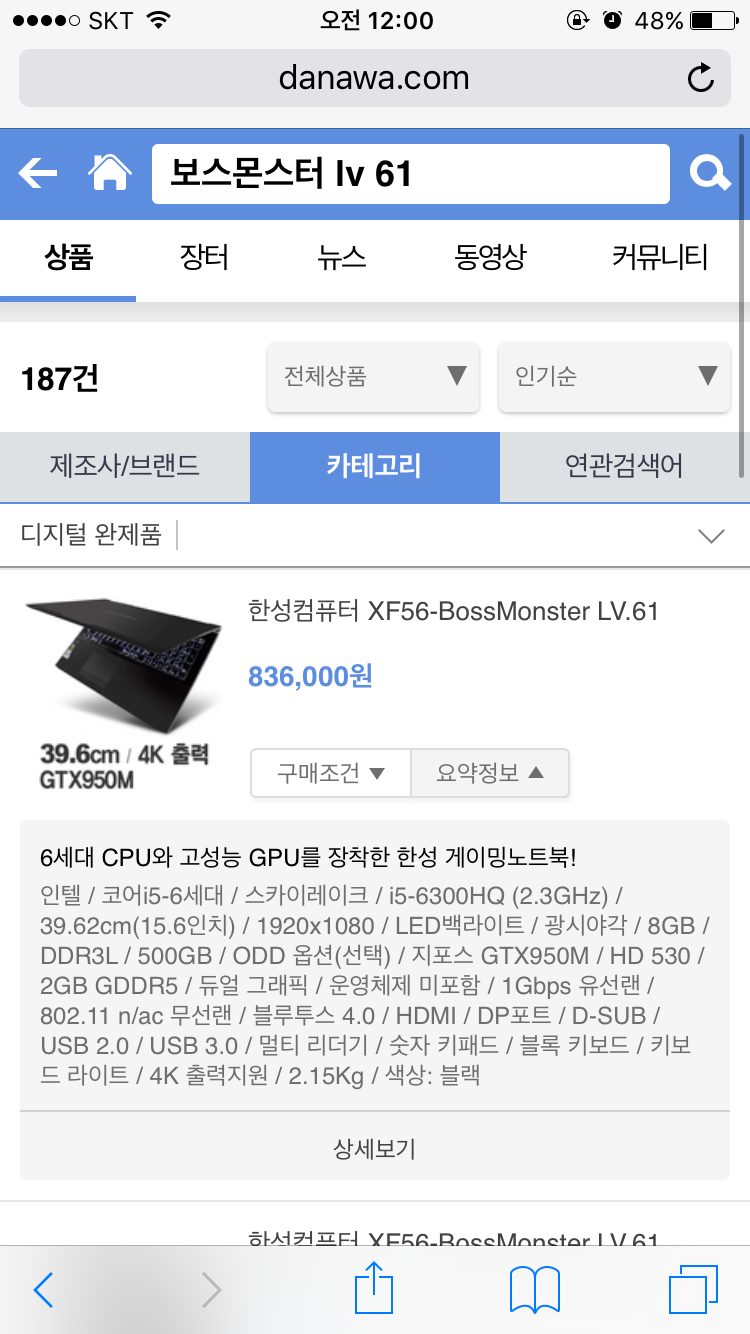Select the 연관검색어 tab
The height and width of the screenshot is (1334, 750).
[624, 466]
